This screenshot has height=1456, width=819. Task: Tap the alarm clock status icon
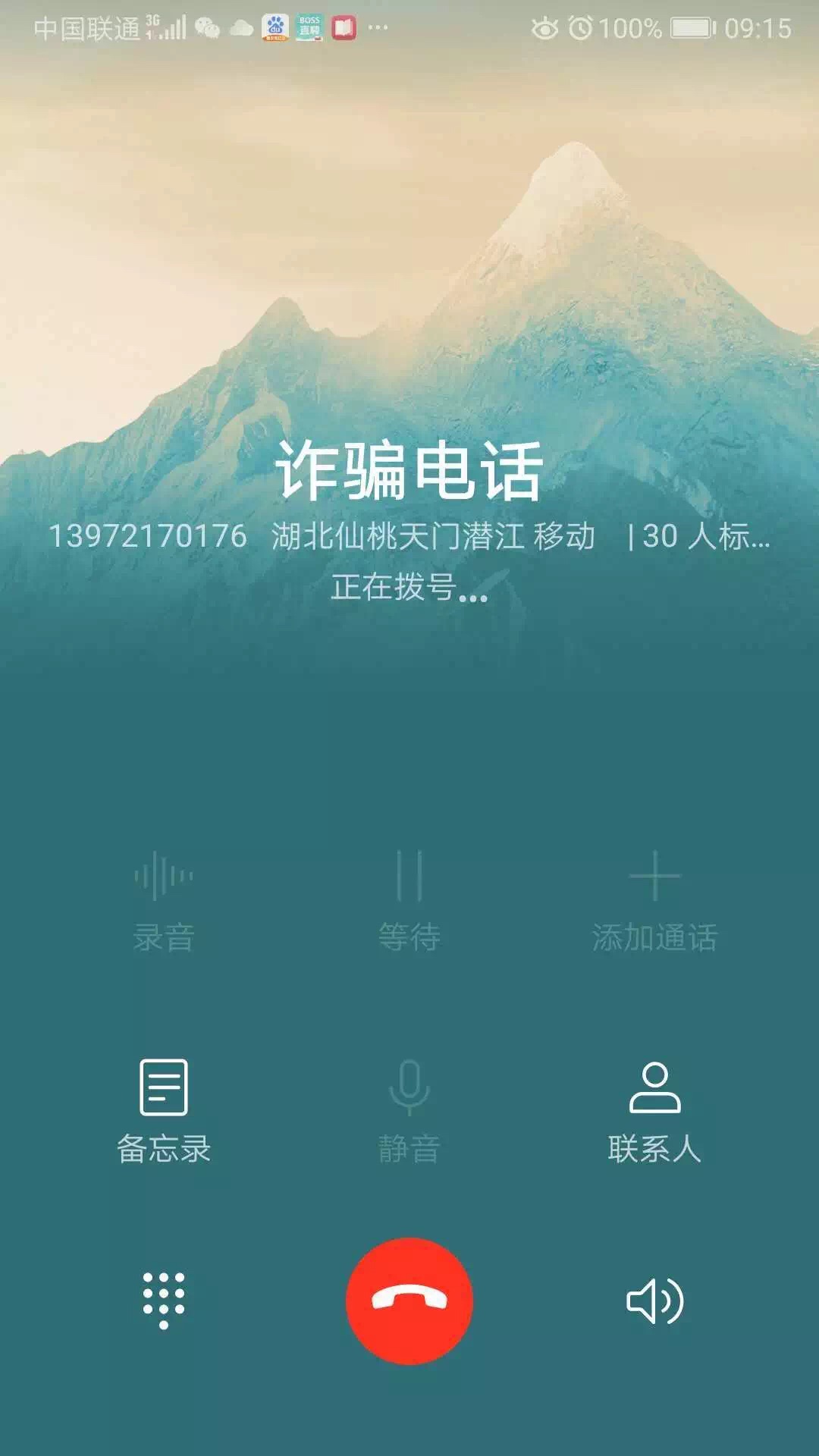pyautogui.click(x=580, y=29)
